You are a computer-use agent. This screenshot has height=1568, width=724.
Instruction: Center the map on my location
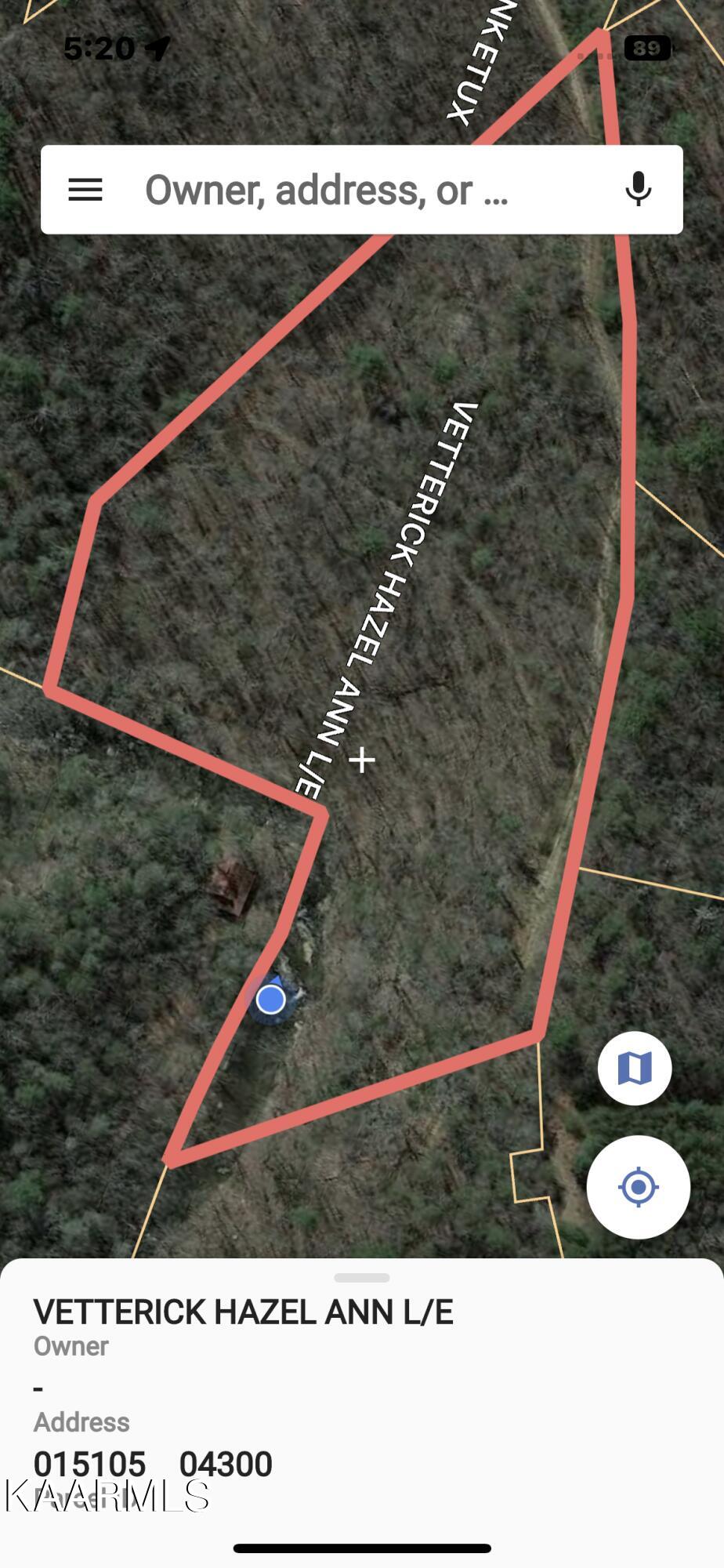click(x=639, y=1187)
